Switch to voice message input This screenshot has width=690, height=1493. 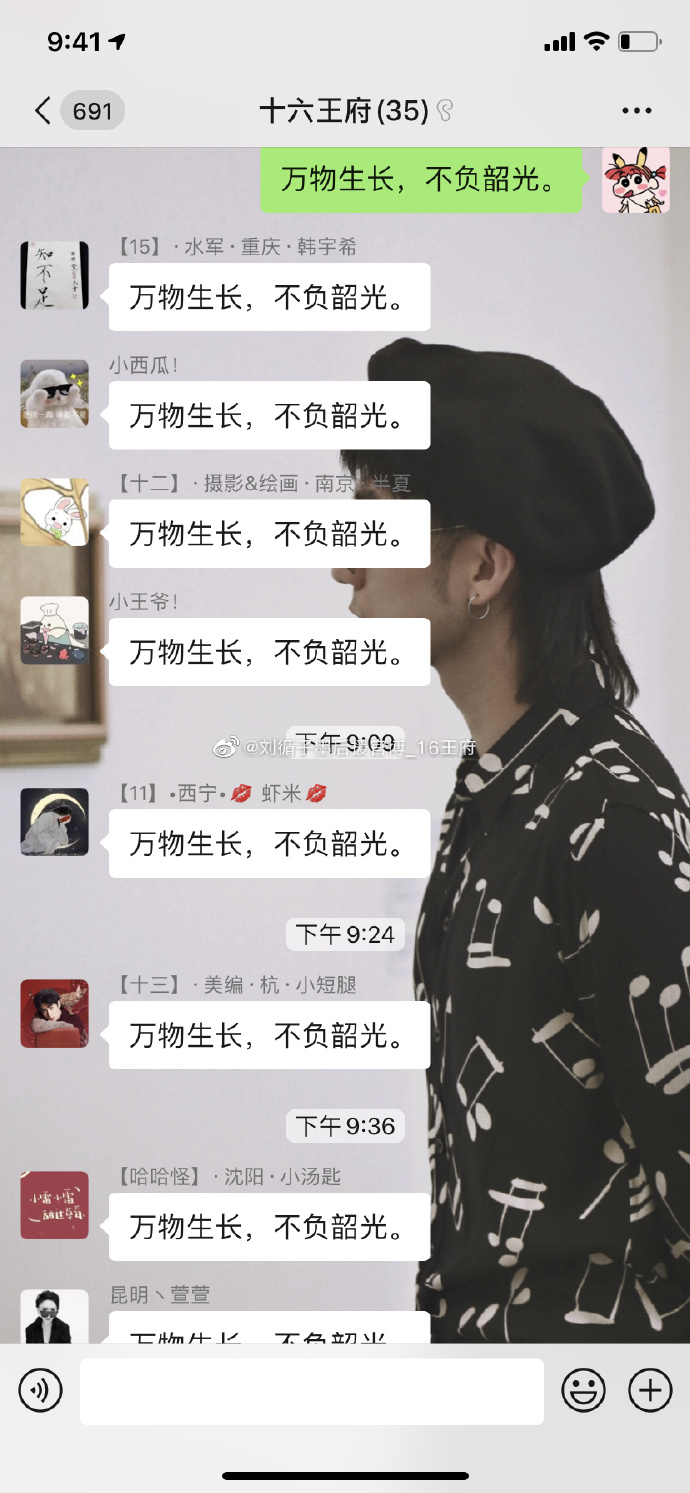click(41, 1391)
